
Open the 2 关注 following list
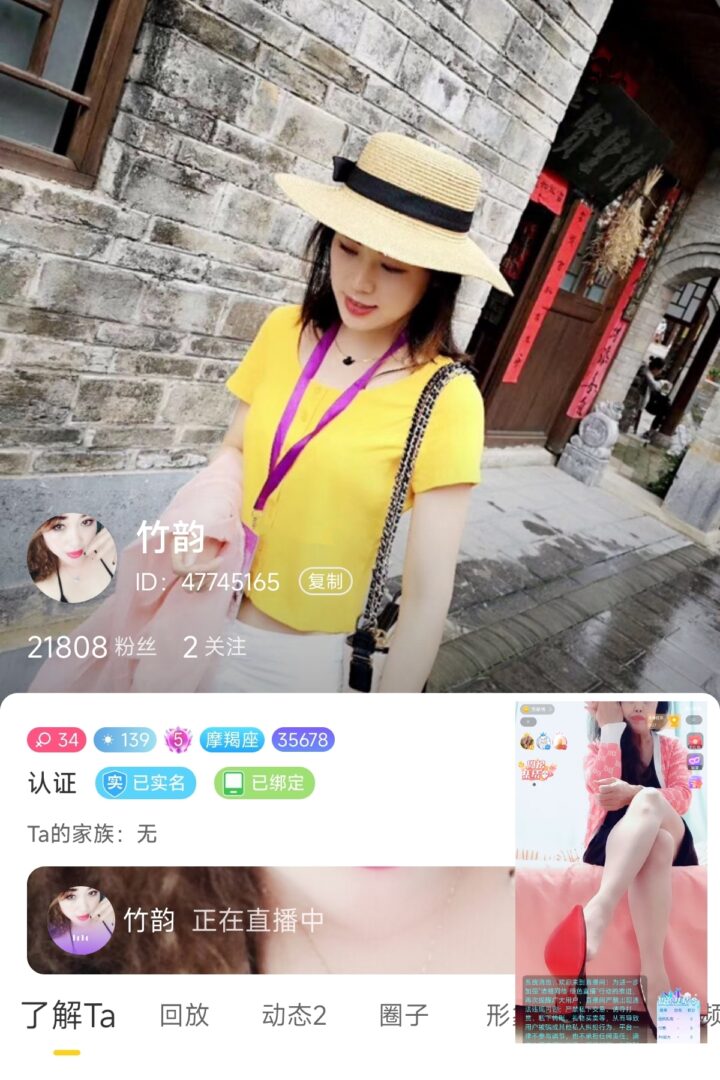click(214, 647)
